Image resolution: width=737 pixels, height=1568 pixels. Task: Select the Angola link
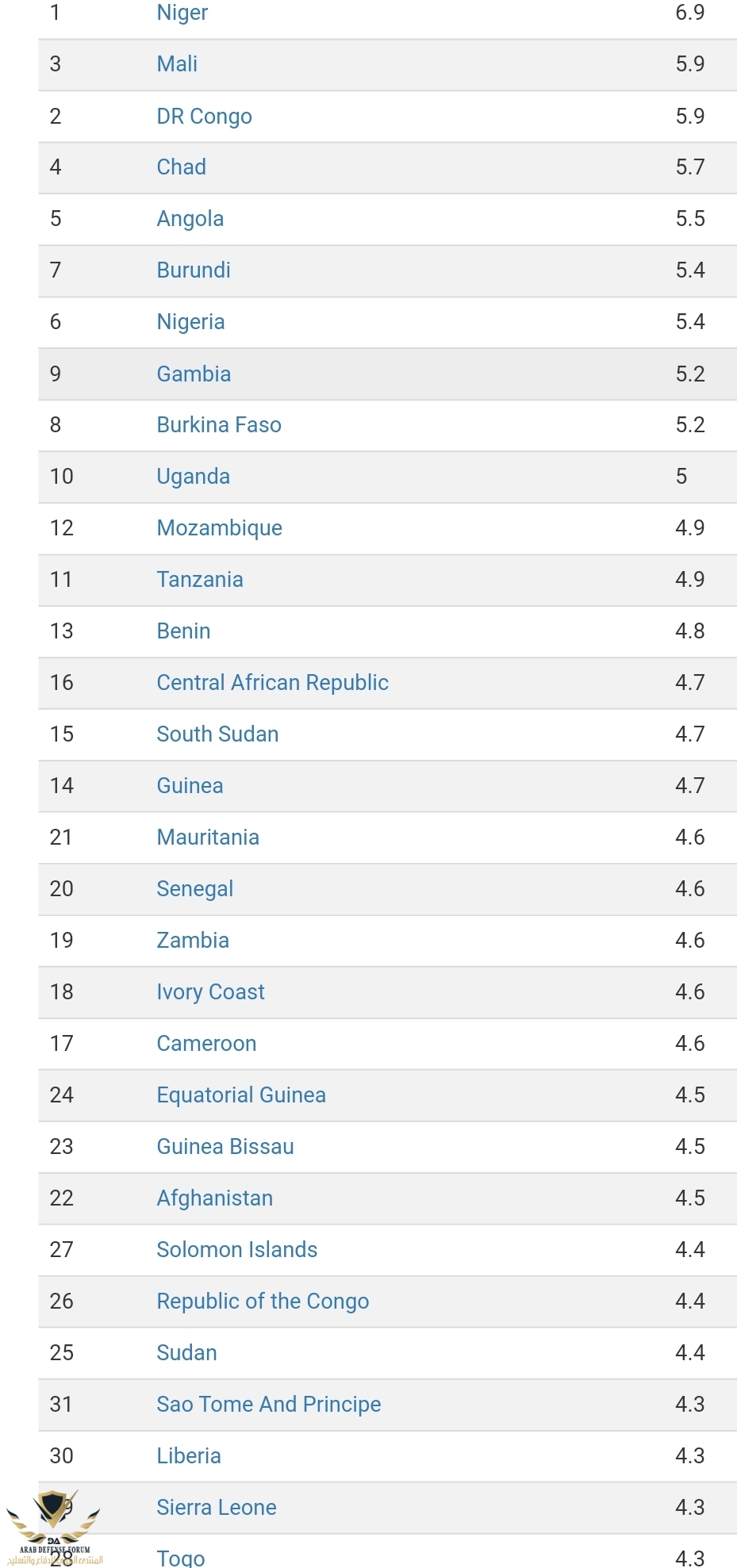[x=190, y=219]
